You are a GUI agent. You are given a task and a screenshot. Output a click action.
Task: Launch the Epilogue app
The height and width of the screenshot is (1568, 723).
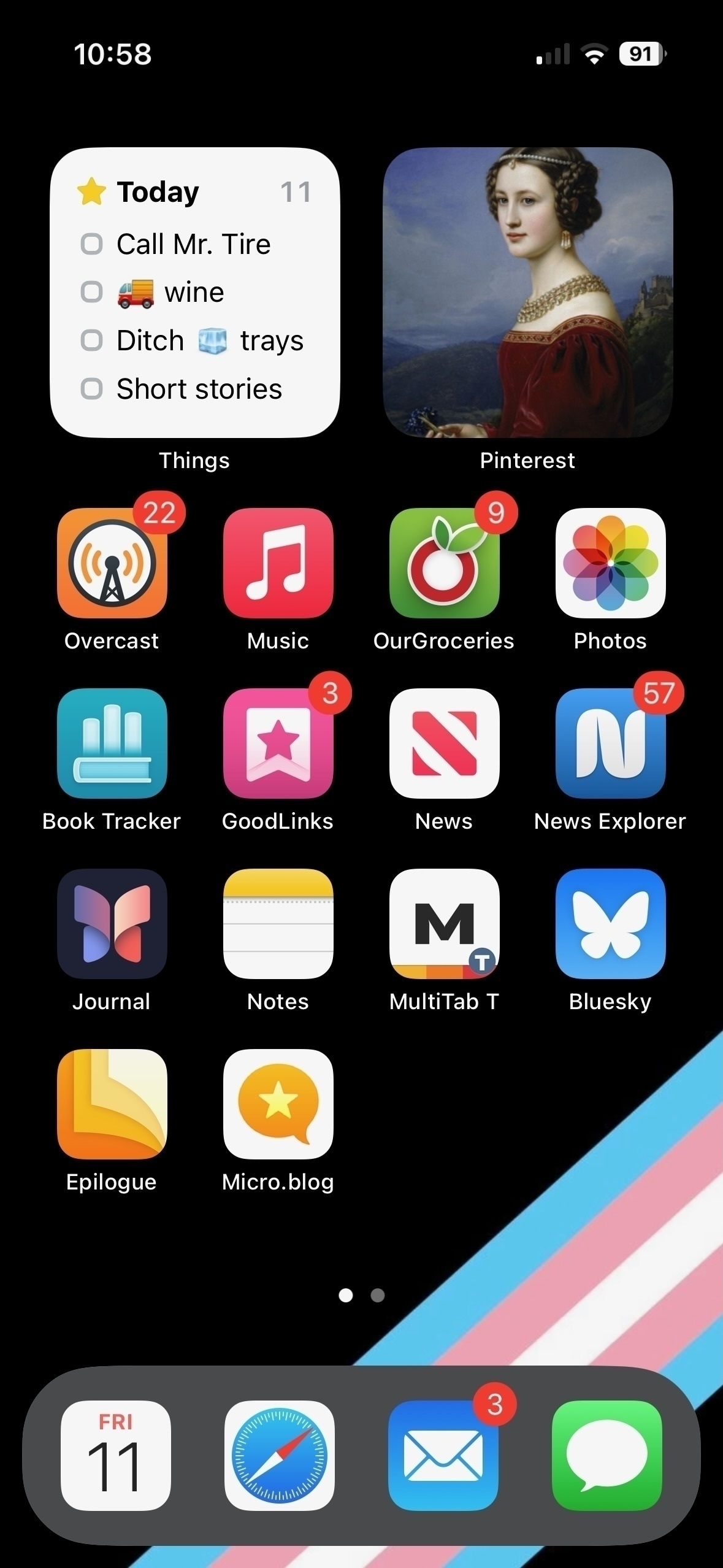[x=112, y=1104]
